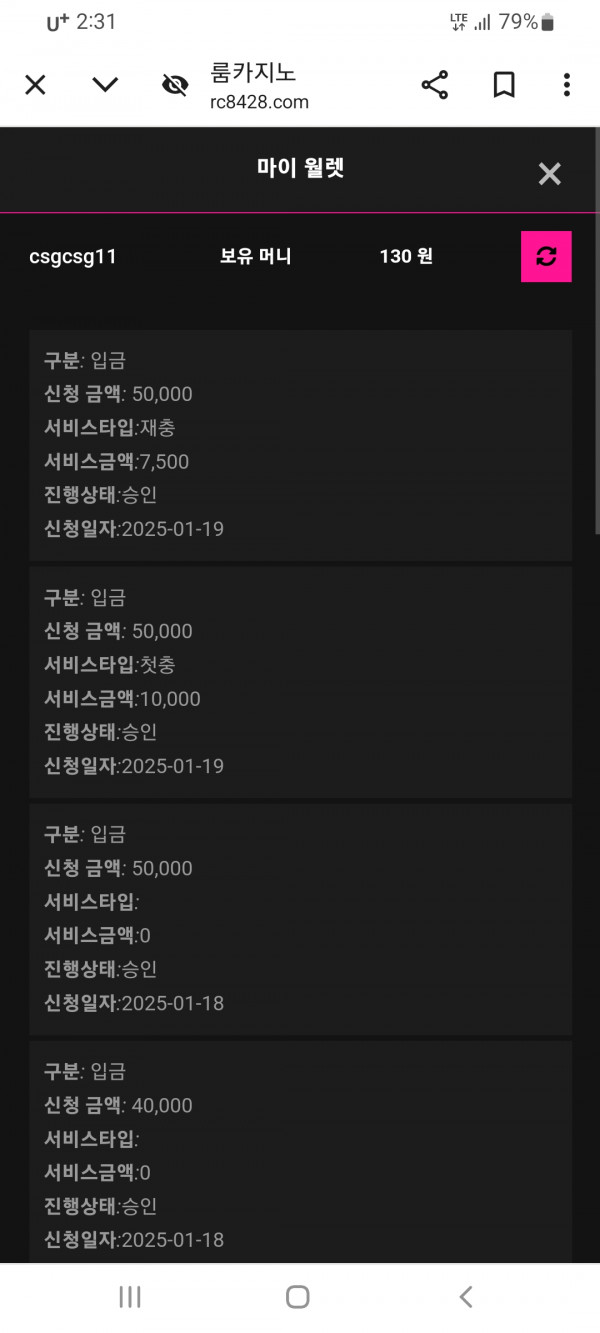Open recent apps from the navigation bar
Viewport: 600px width, 1333px height.
(129, 1297)
